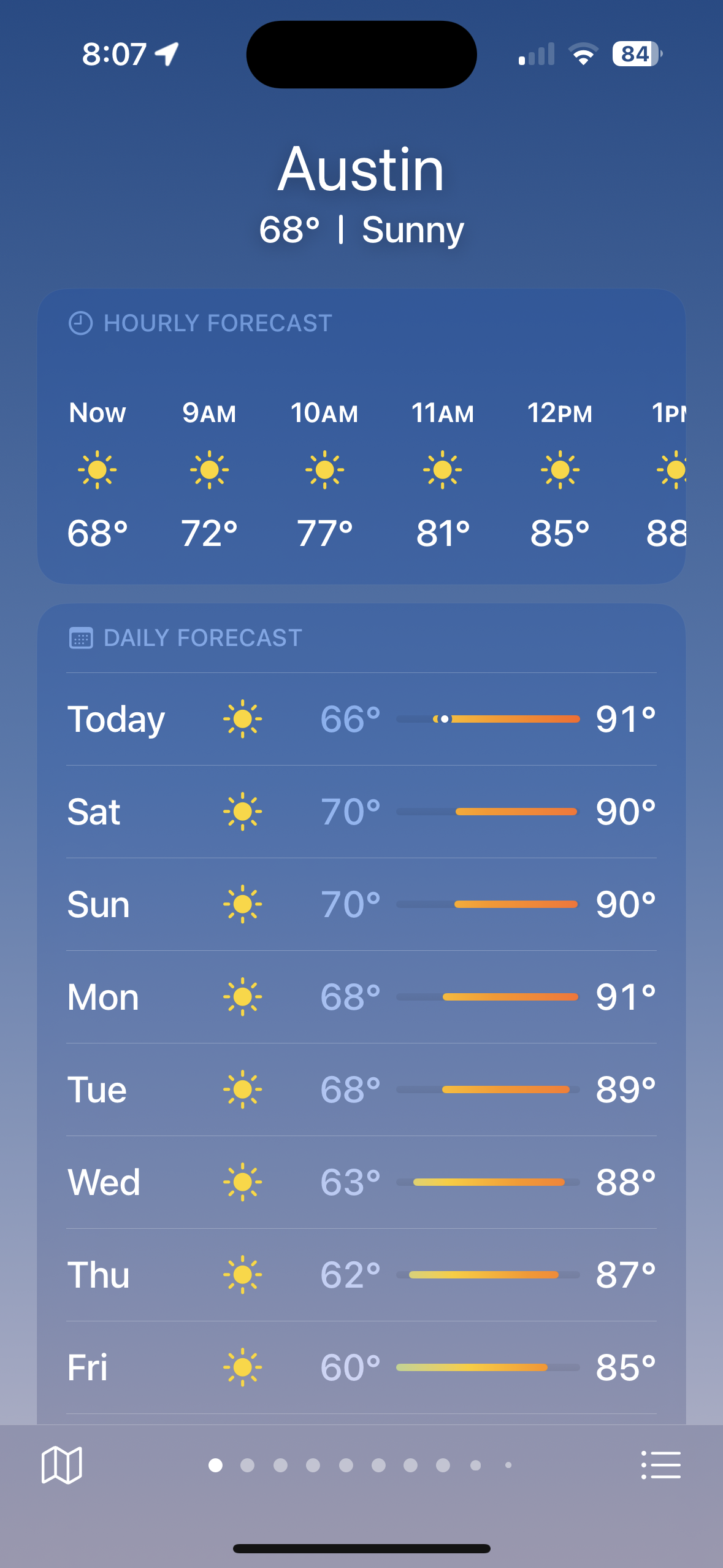Open Friday's forecast with 85° high
The image size is (723, 1568).
click(x=361, y=1367)
